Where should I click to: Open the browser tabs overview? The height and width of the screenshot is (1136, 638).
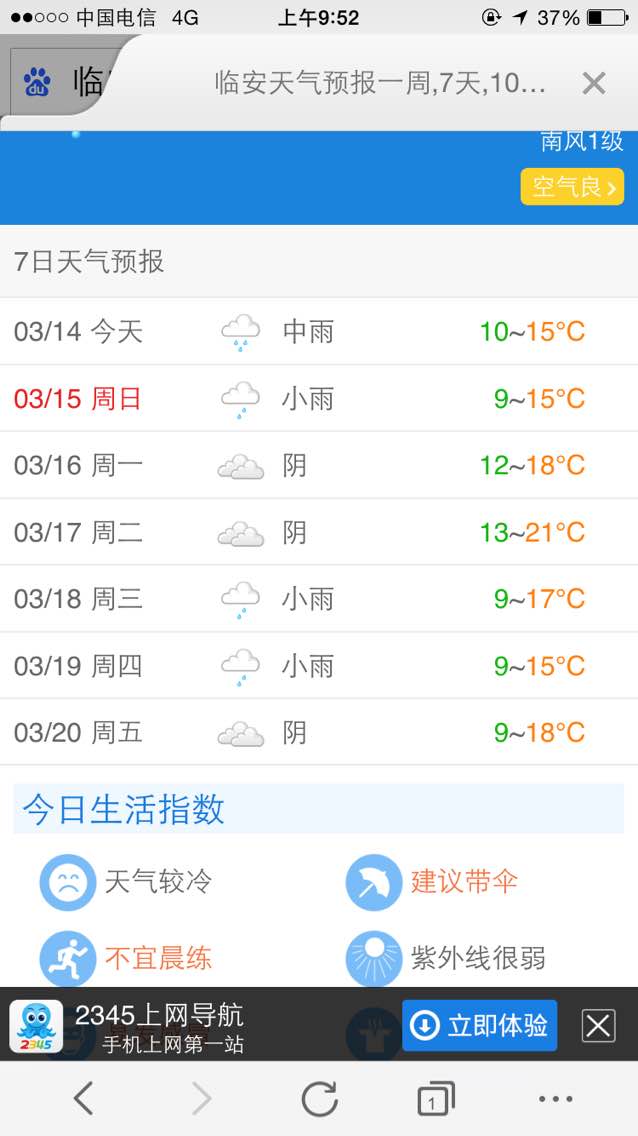tap(436, 1099)
